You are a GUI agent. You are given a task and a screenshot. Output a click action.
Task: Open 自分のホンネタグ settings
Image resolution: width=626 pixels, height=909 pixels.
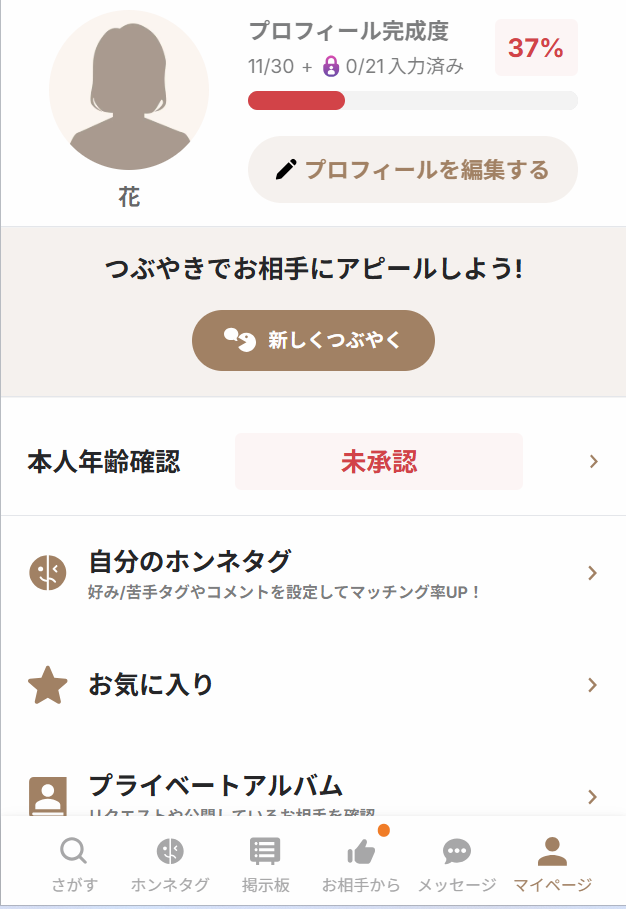click(313, 573)
